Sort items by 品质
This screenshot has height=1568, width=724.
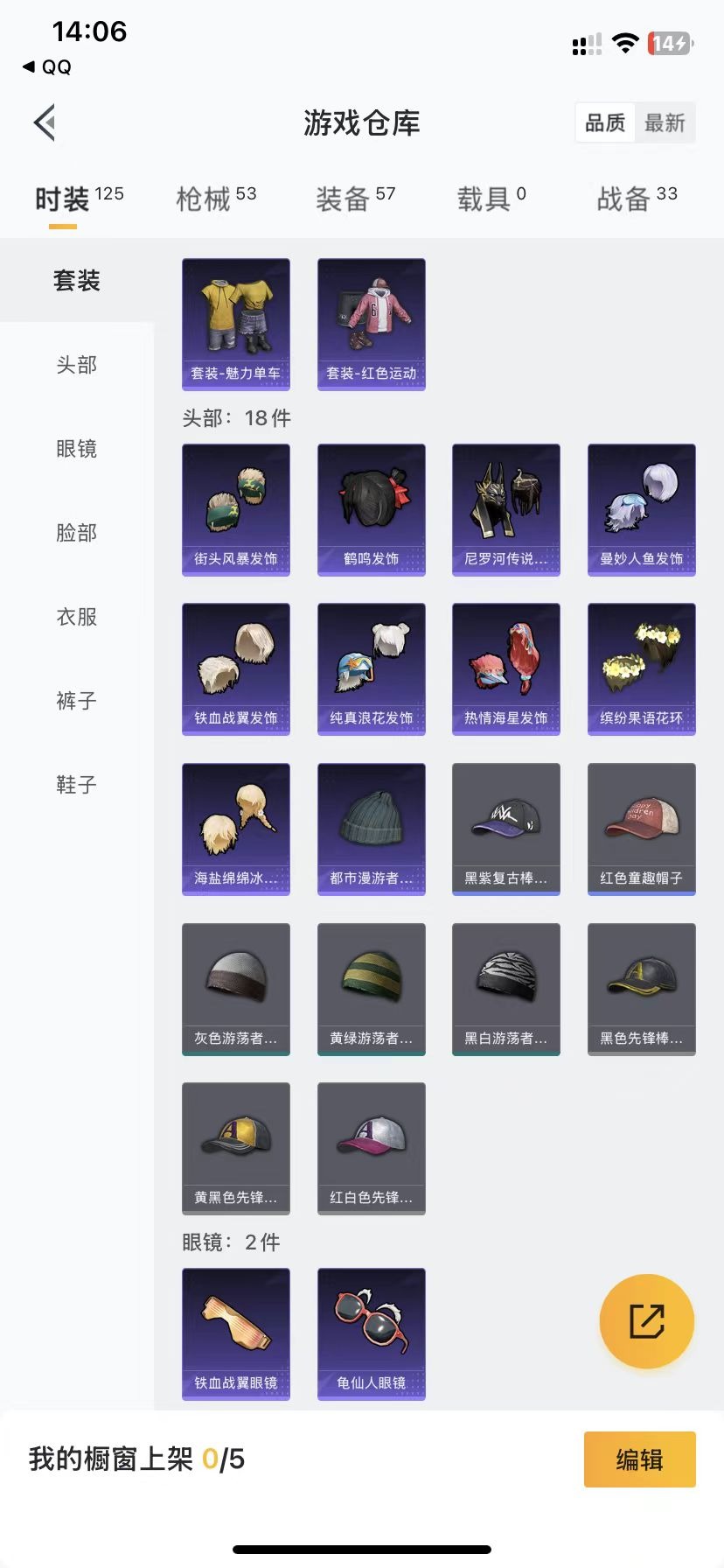pos(605,123)
